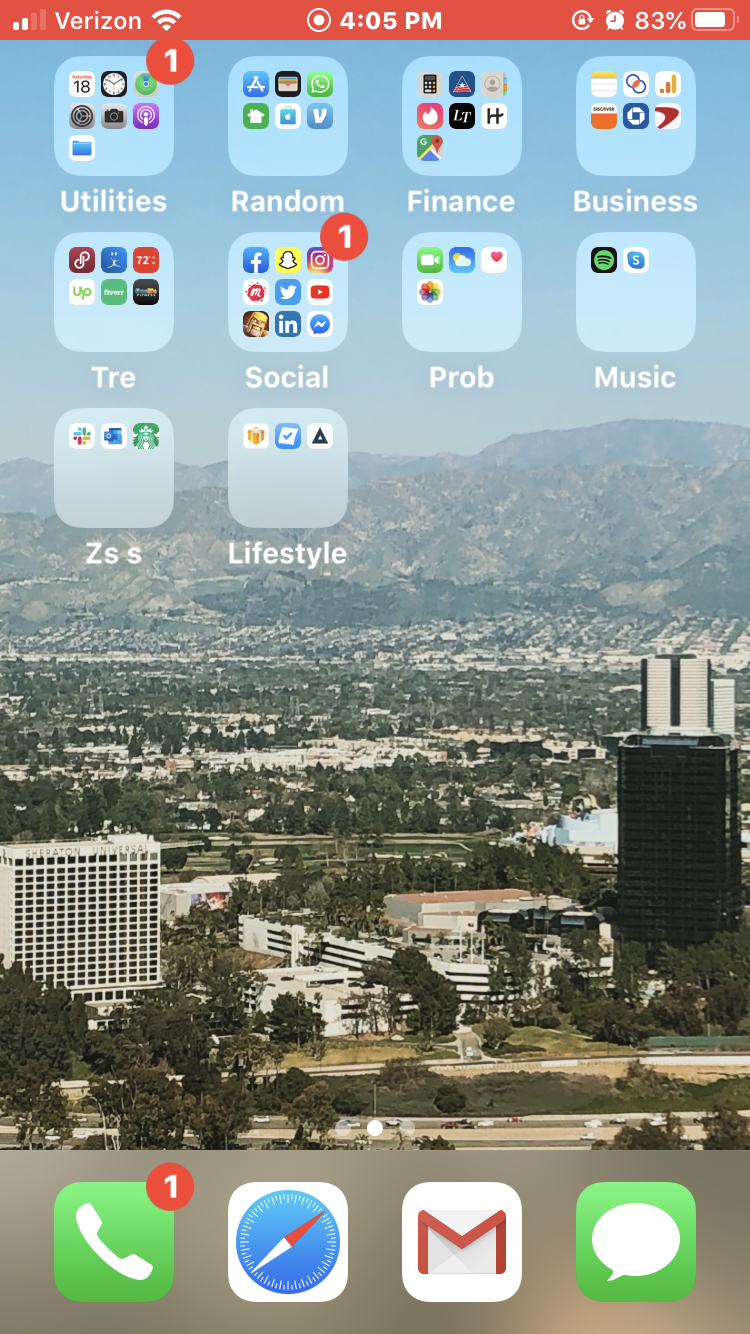Viewport: 750px width, 1334px height.
Task: Tap the 4:05 PM clock in the status bar
Action: click(x=384, y=18)
